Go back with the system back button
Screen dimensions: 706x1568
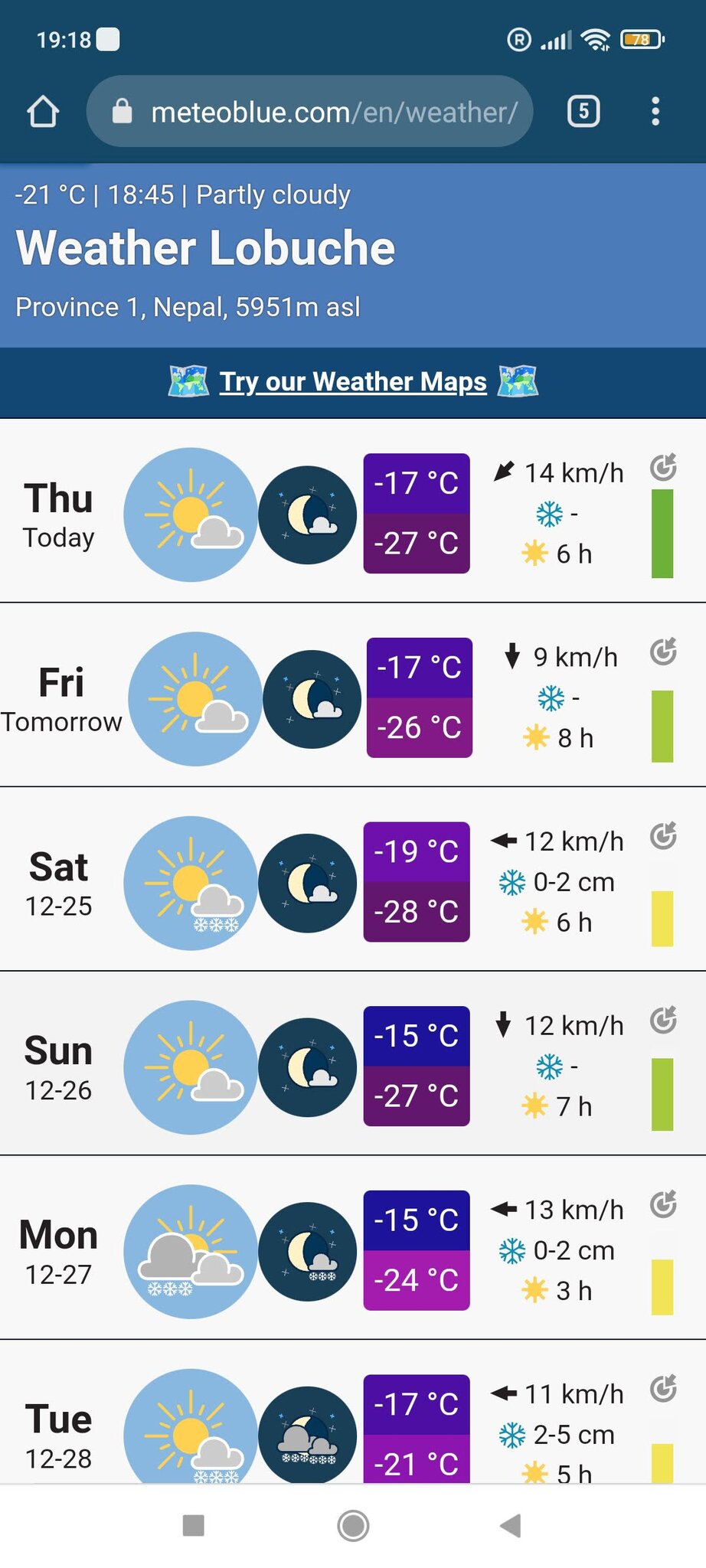(511, 1525)
